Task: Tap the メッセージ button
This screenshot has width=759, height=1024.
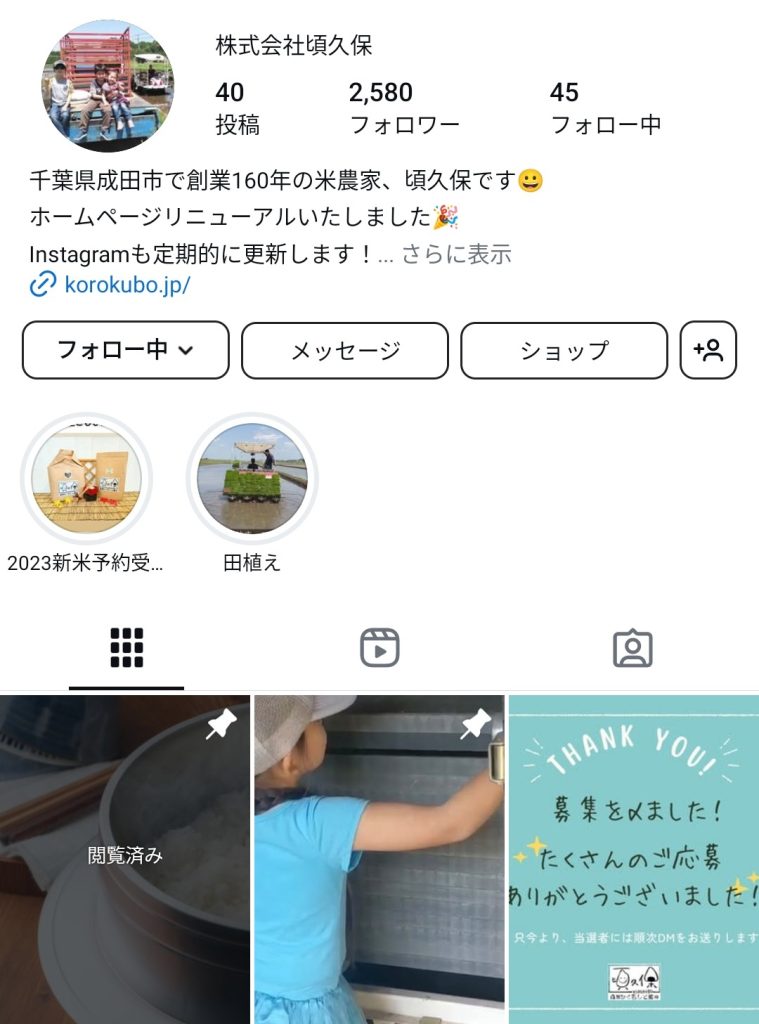Action: 345,350
